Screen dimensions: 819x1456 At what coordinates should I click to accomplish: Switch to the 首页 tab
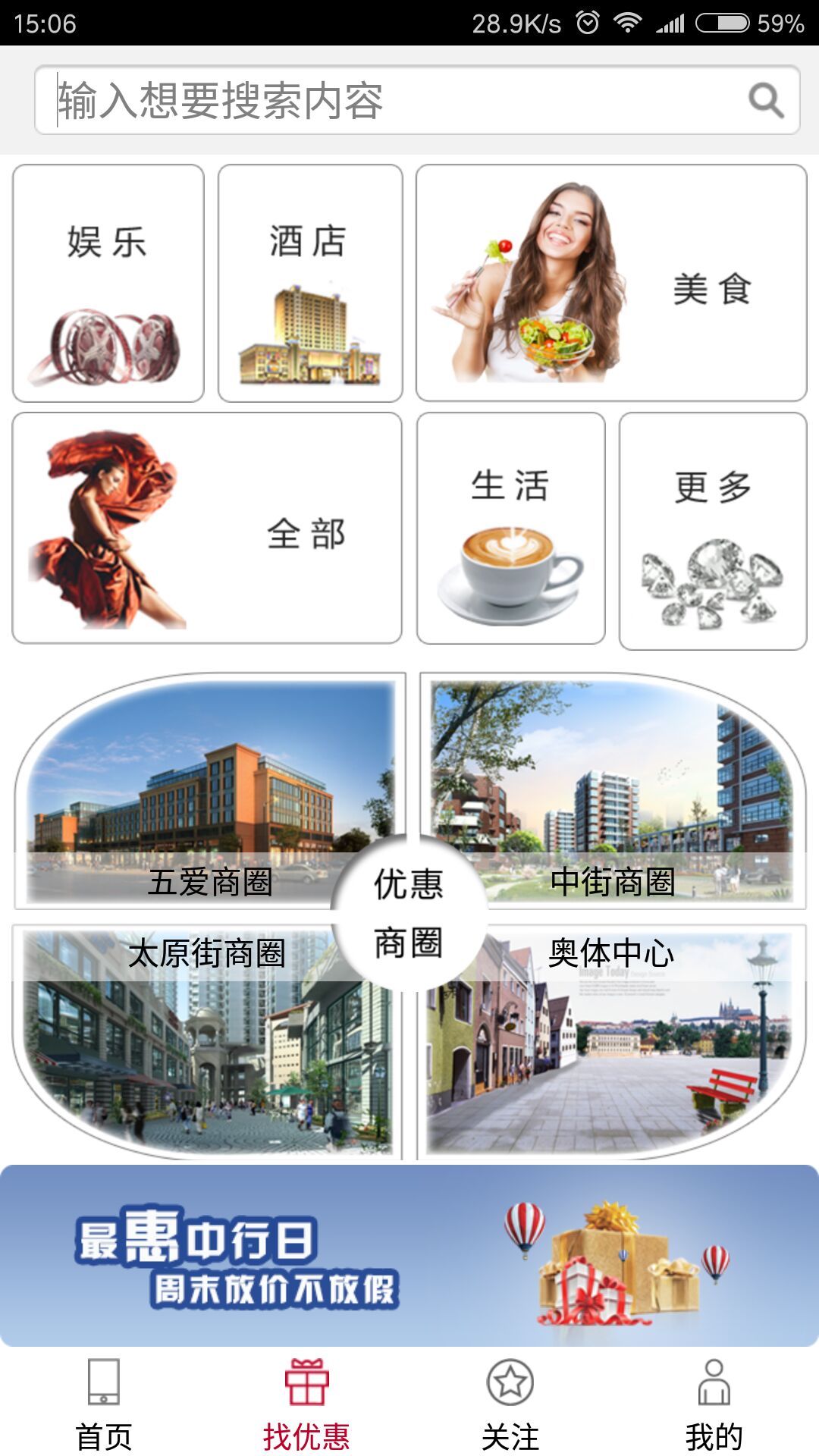(104, 1403)
